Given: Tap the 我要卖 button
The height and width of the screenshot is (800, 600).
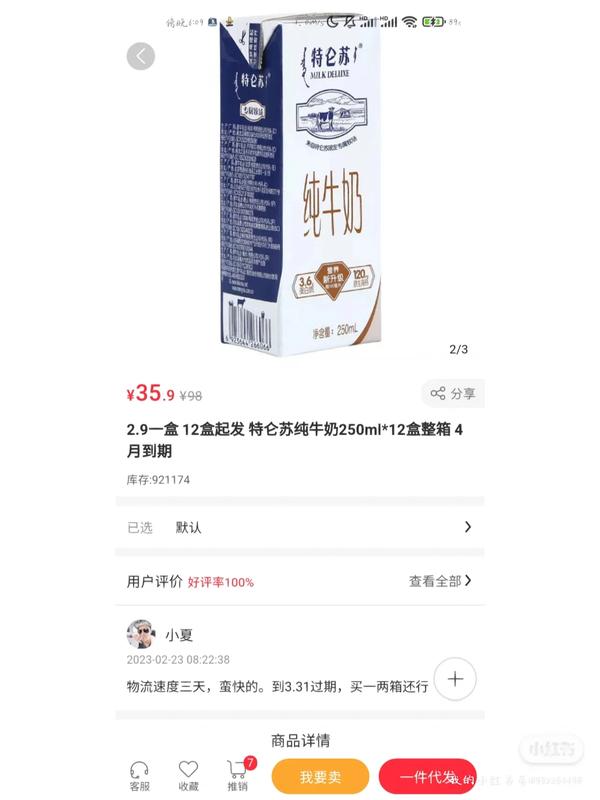Looking at the screenshot, I should [320, 777].
